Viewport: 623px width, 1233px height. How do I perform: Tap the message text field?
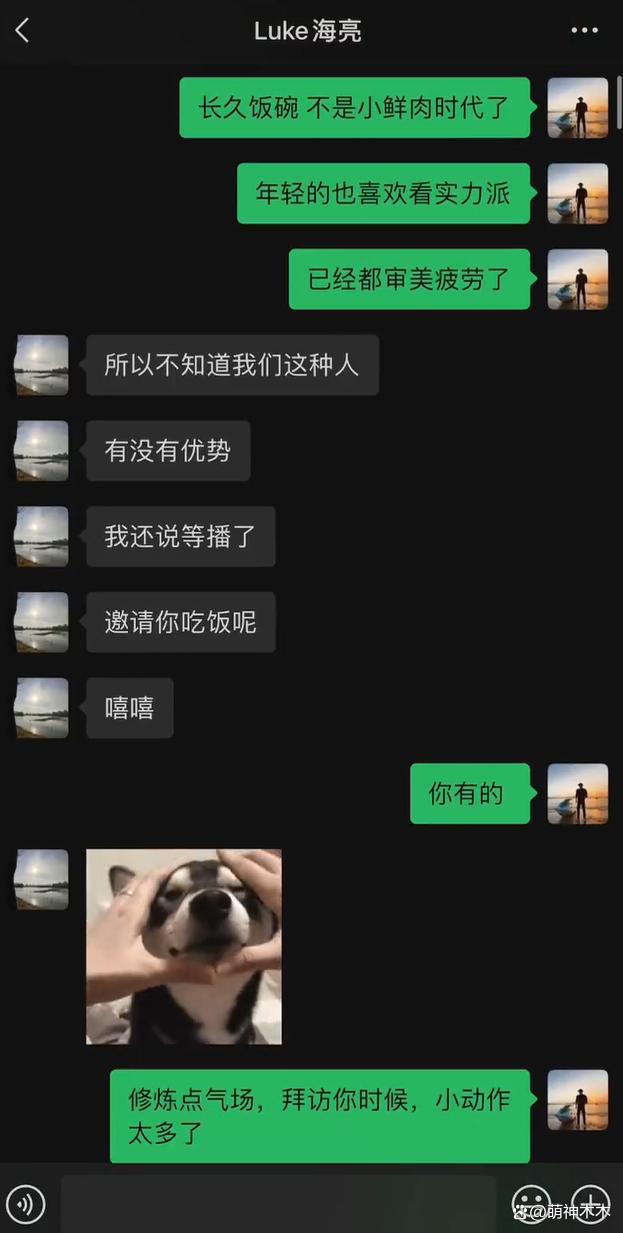click(x=278, y=1202)
